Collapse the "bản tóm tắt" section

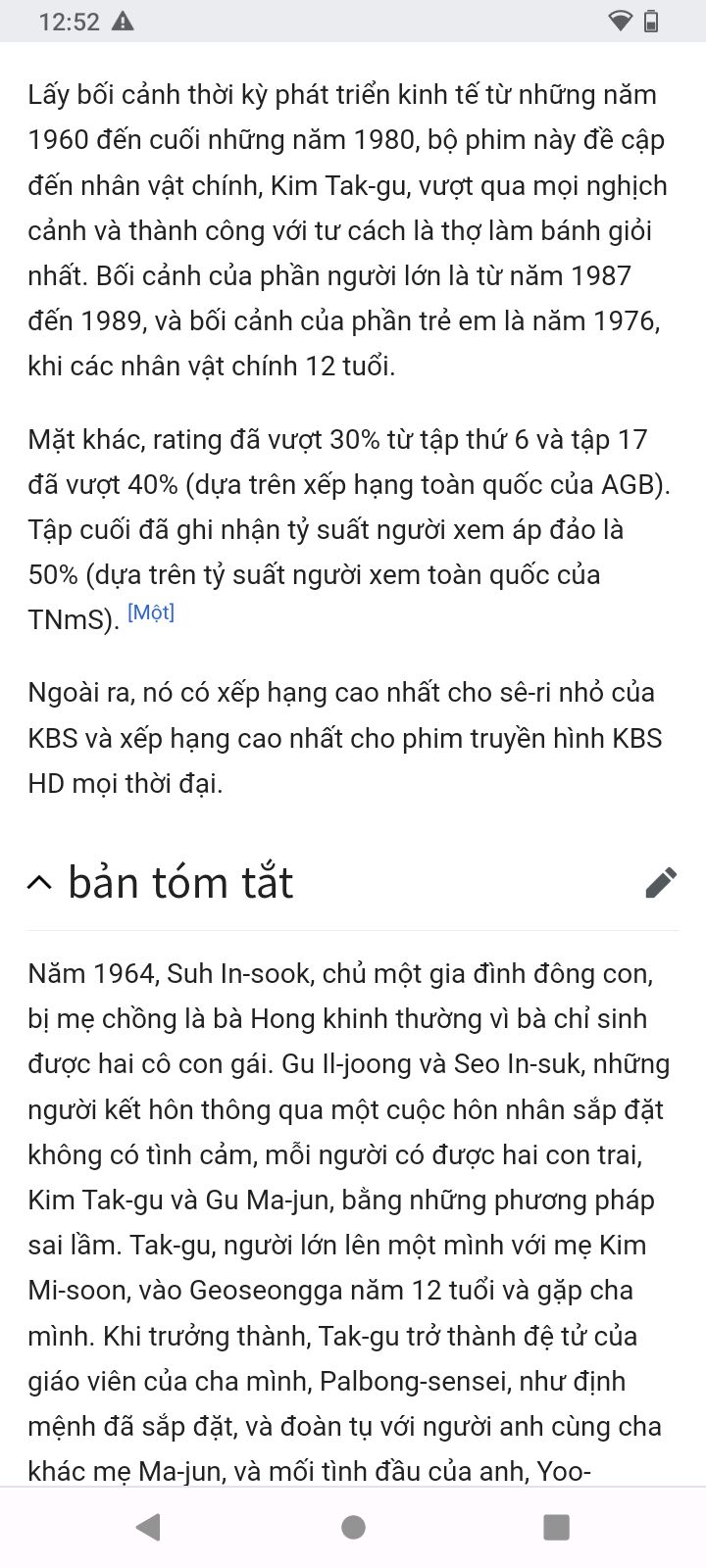[39, 883]
